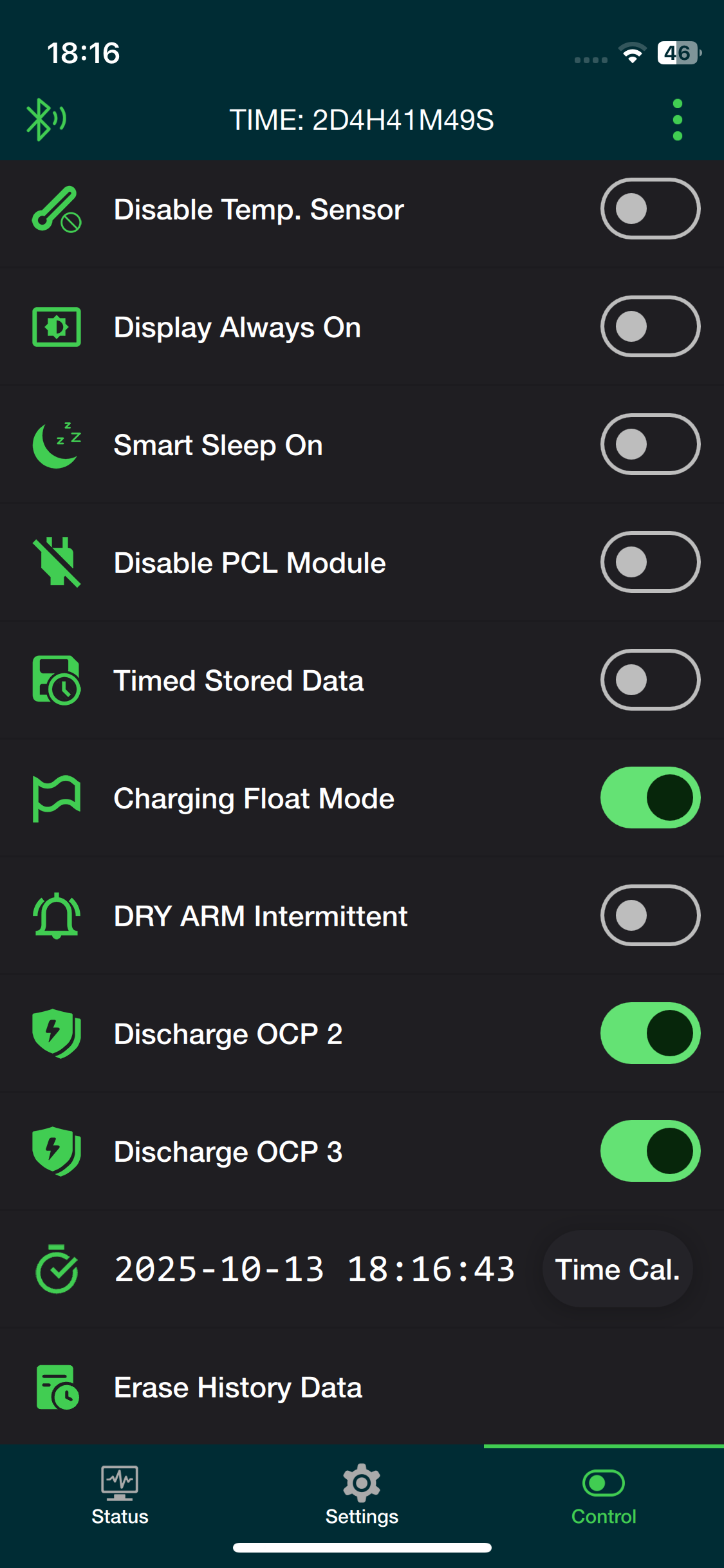Open Erase History Data

pos(238,1388)
